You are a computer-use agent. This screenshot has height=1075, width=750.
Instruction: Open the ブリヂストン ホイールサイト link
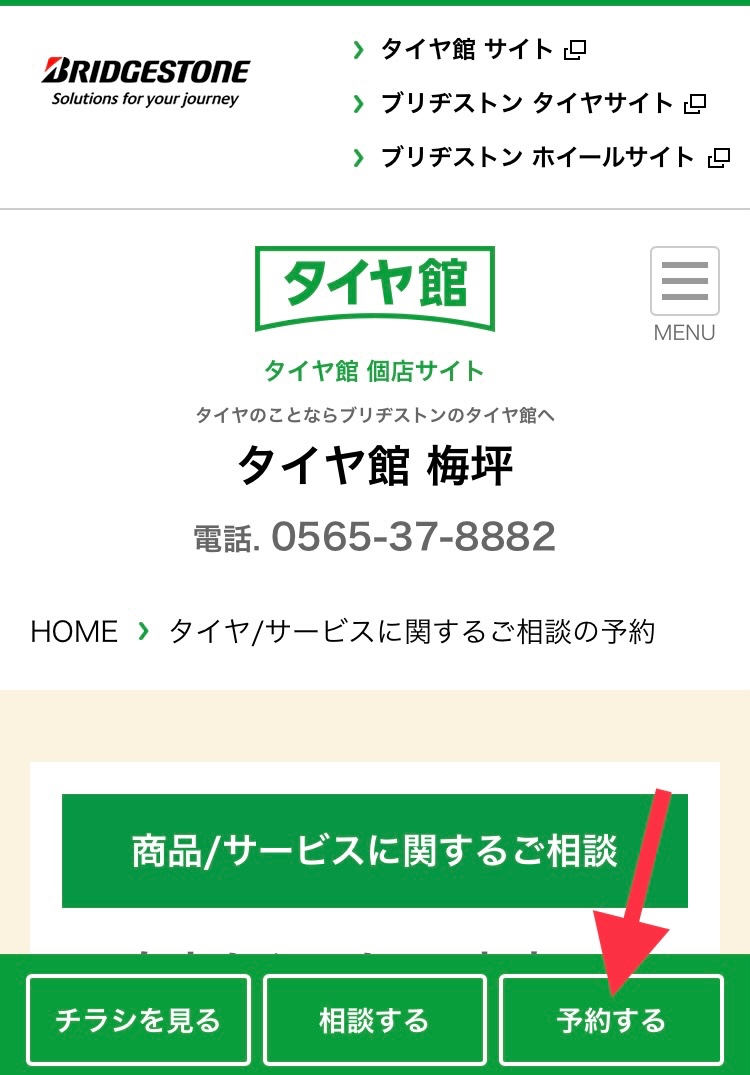[x=538, y=157]
